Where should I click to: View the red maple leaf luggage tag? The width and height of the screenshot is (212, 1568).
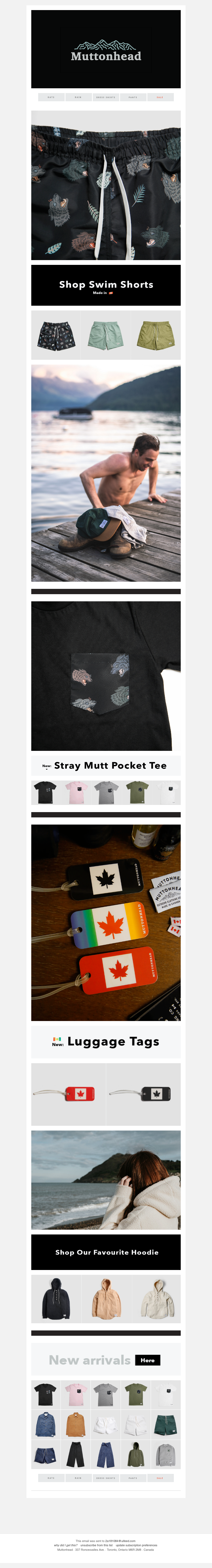pos(68,1094)
